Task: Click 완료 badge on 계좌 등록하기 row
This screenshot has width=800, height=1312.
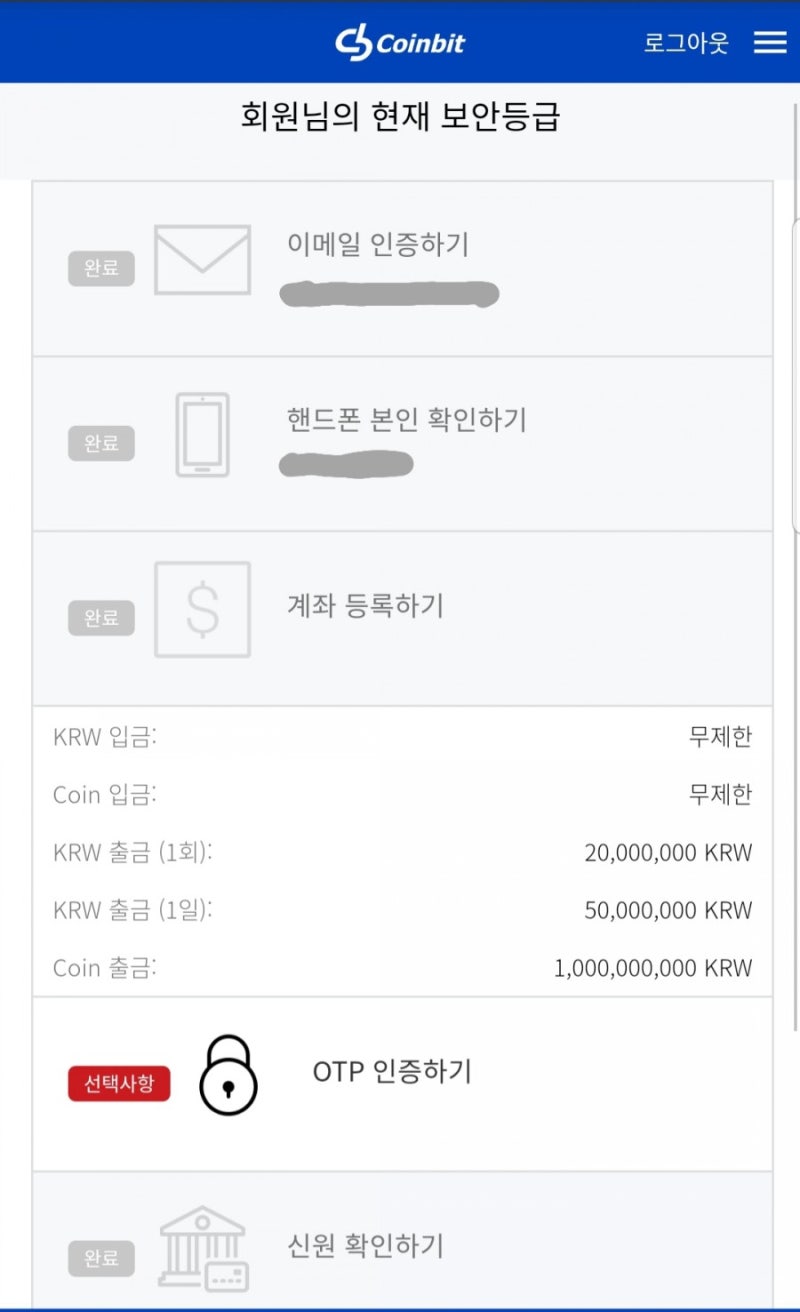Action: pos(99,618)
